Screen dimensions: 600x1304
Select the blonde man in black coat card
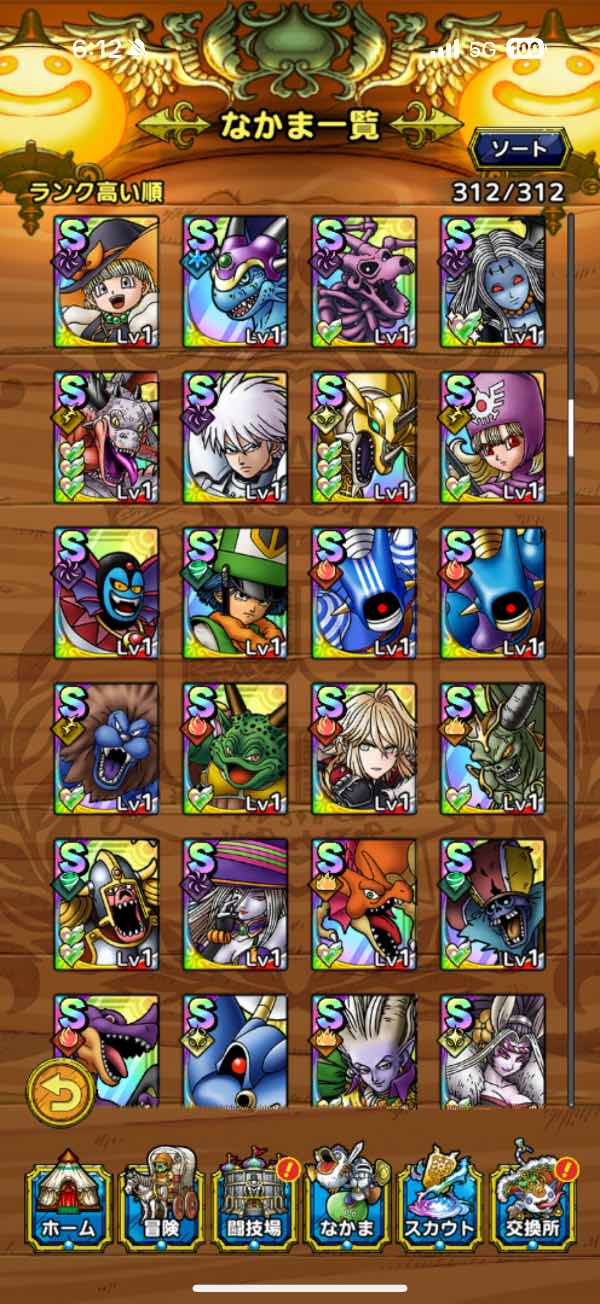pos(364,749)
